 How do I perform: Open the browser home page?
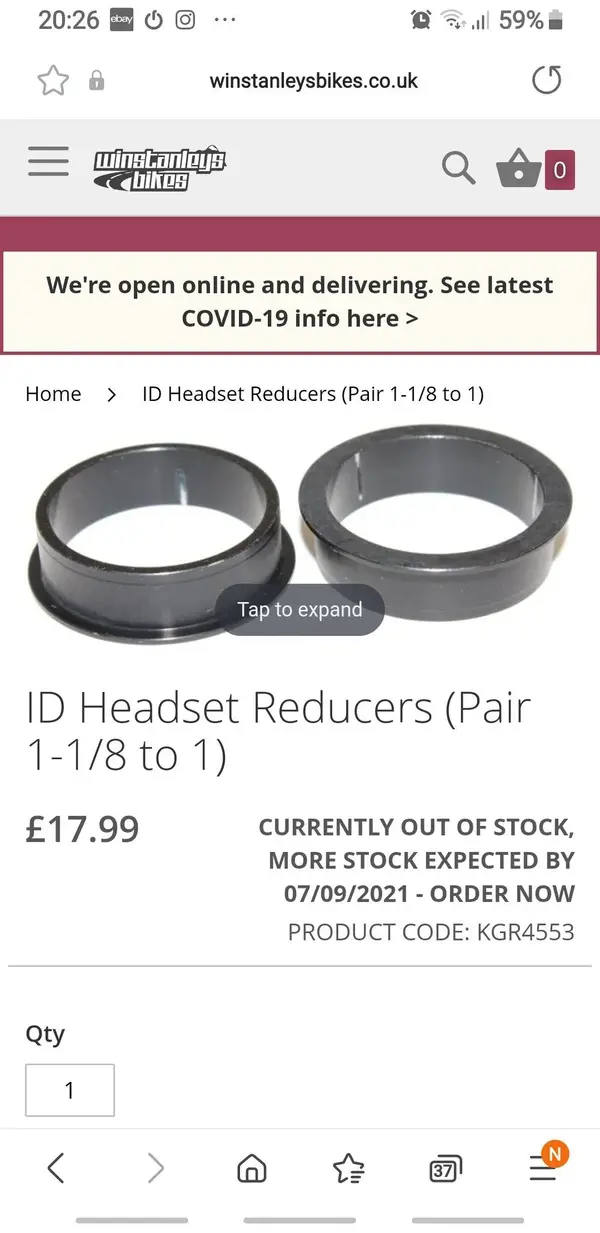click(251, 1168)
